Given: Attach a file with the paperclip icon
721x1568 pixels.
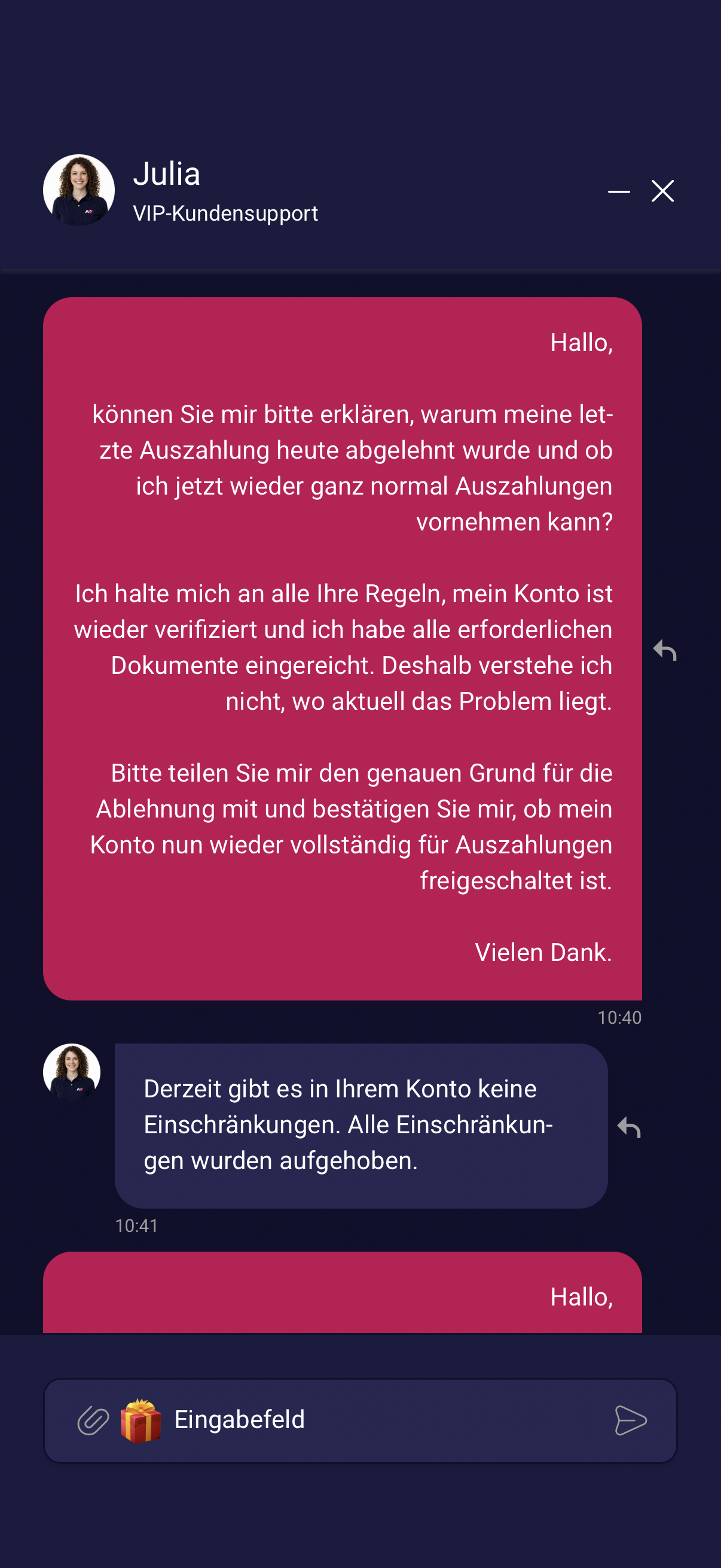Looking at the screenshot, I should 93,1421.
